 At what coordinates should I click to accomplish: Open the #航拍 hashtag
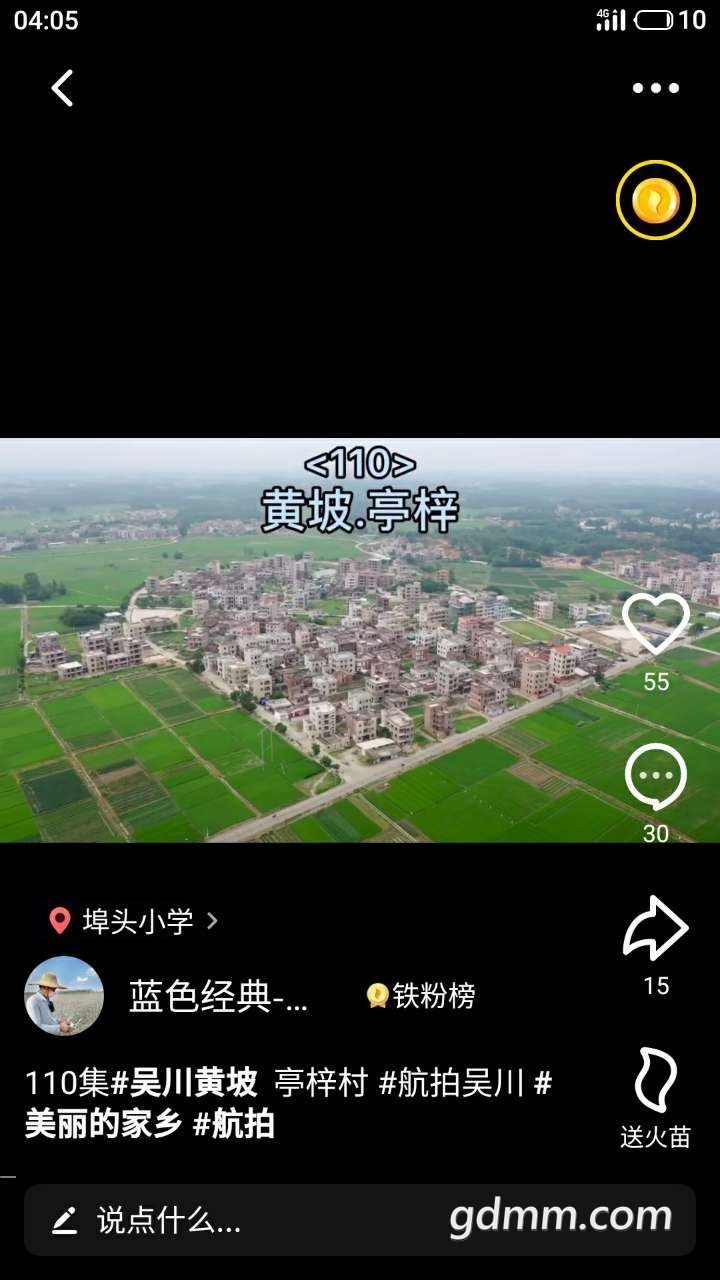tap(234, 1124)
